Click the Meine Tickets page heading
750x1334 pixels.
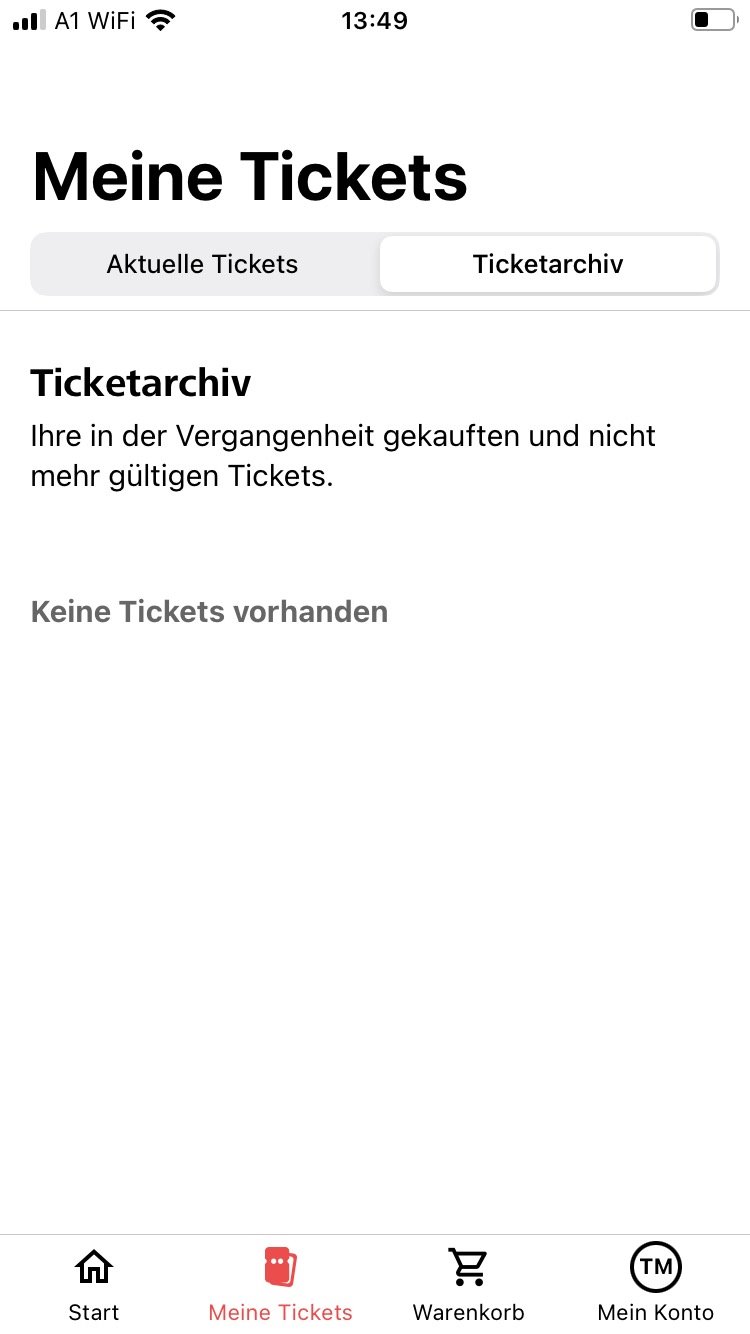coord(250,176)
